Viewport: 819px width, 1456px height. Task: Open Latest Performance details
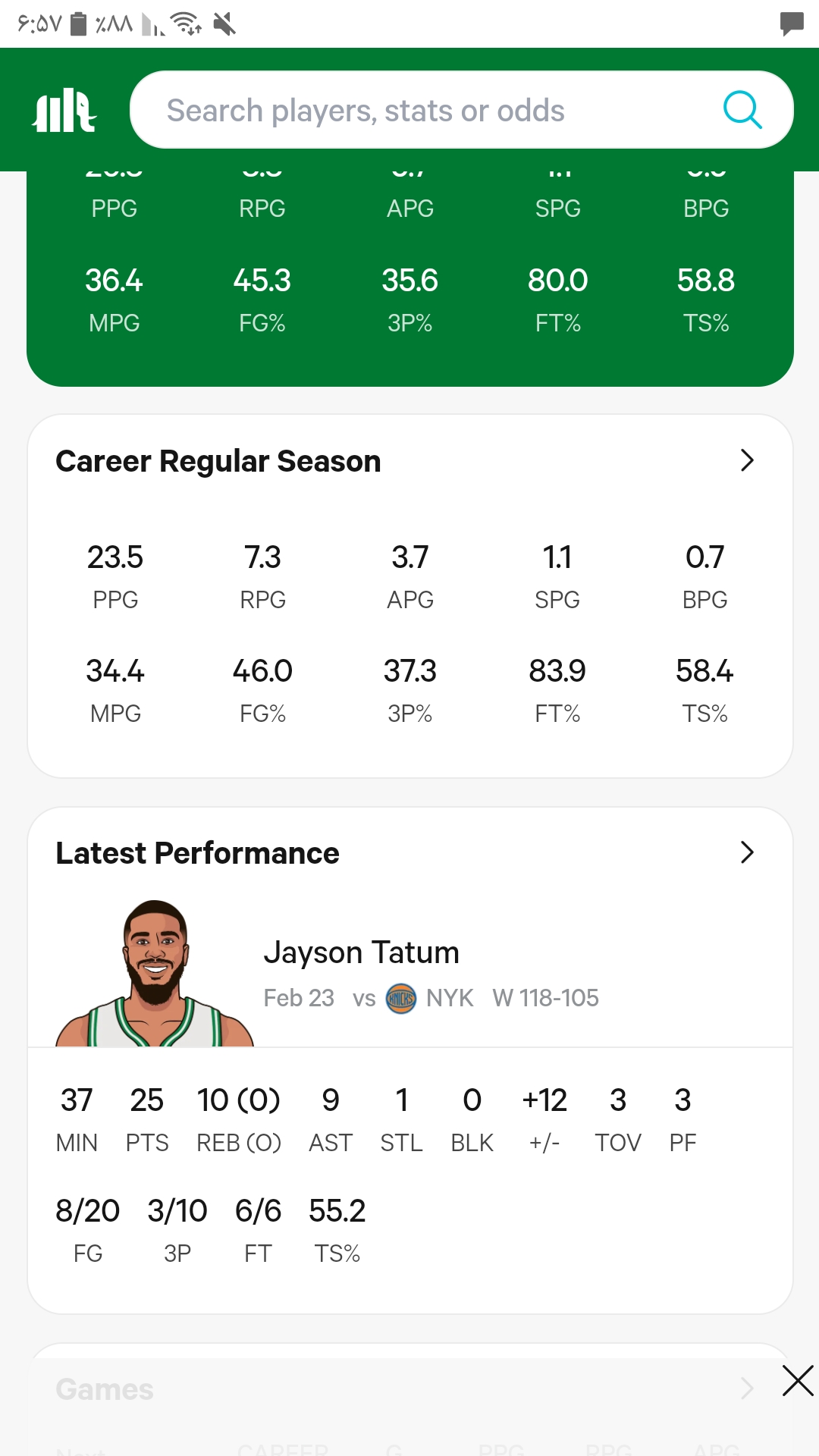pyautogui.click(x=746, y=852)
